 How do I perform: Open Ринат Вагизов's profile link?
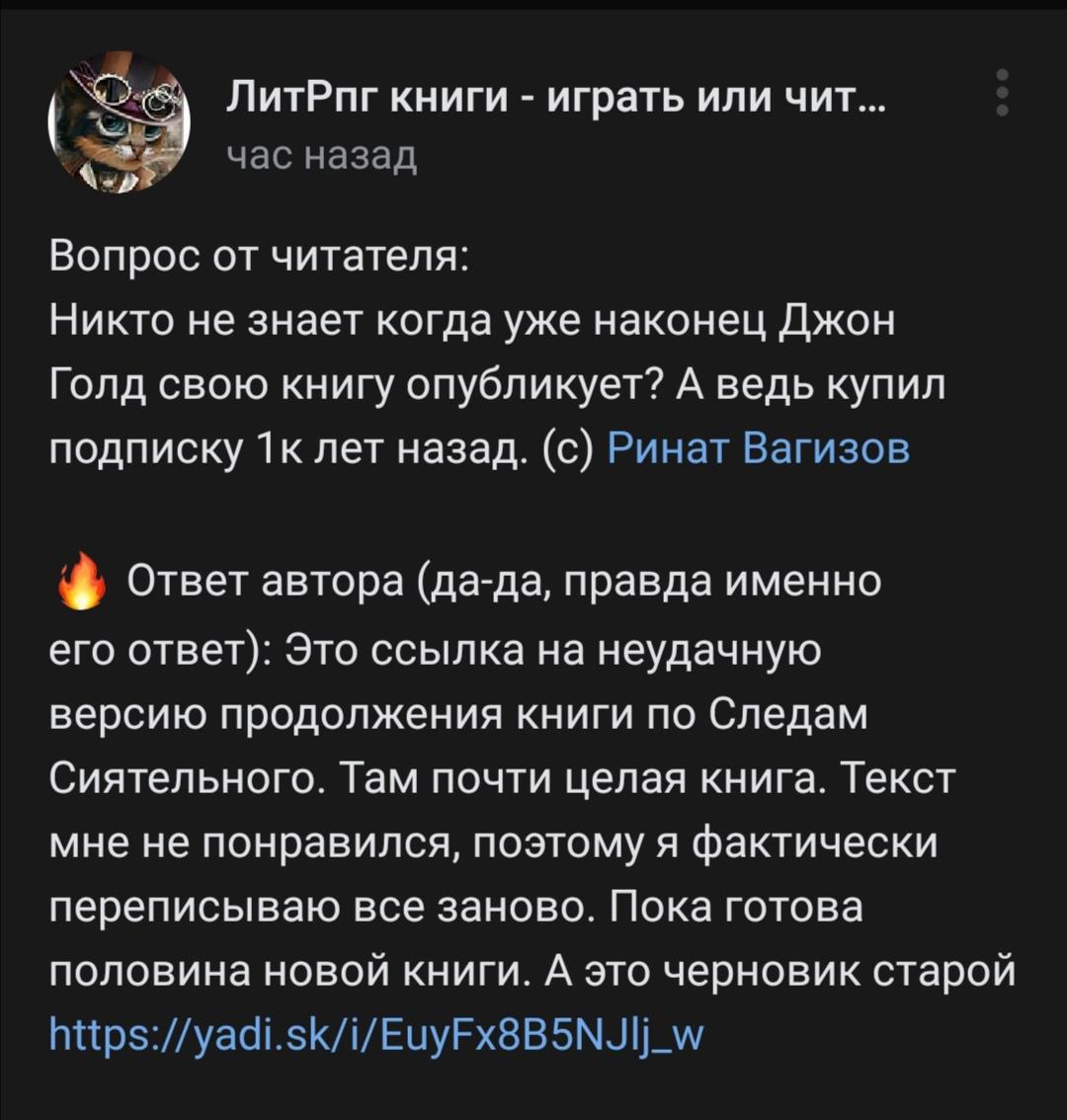click(758, 449)
